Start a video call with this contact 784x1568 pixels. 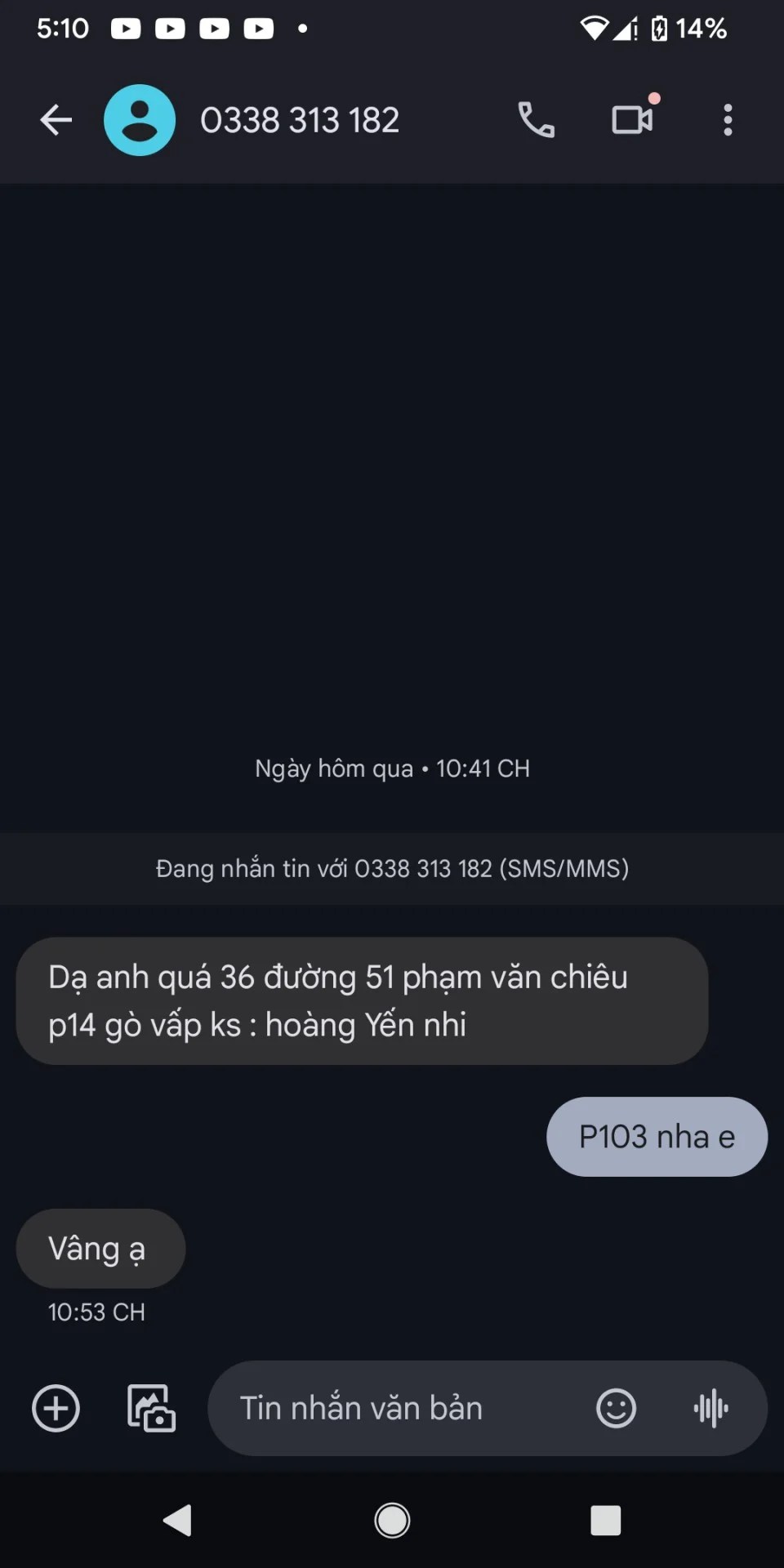[x=633, y=120]
